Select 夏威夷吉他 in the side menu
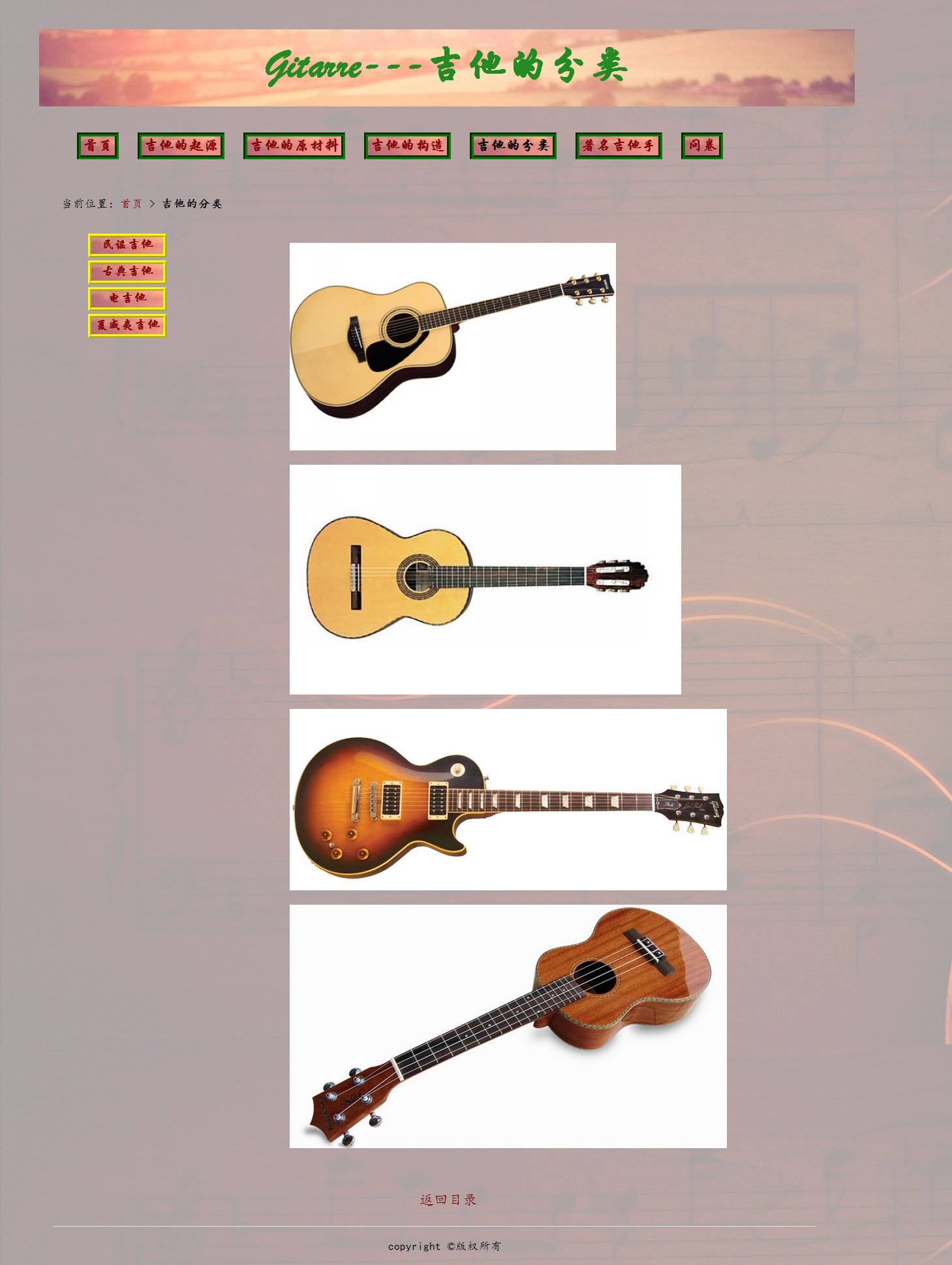Image resolution: width=952 pixels, height=1265 pixels. click(127, 325)
